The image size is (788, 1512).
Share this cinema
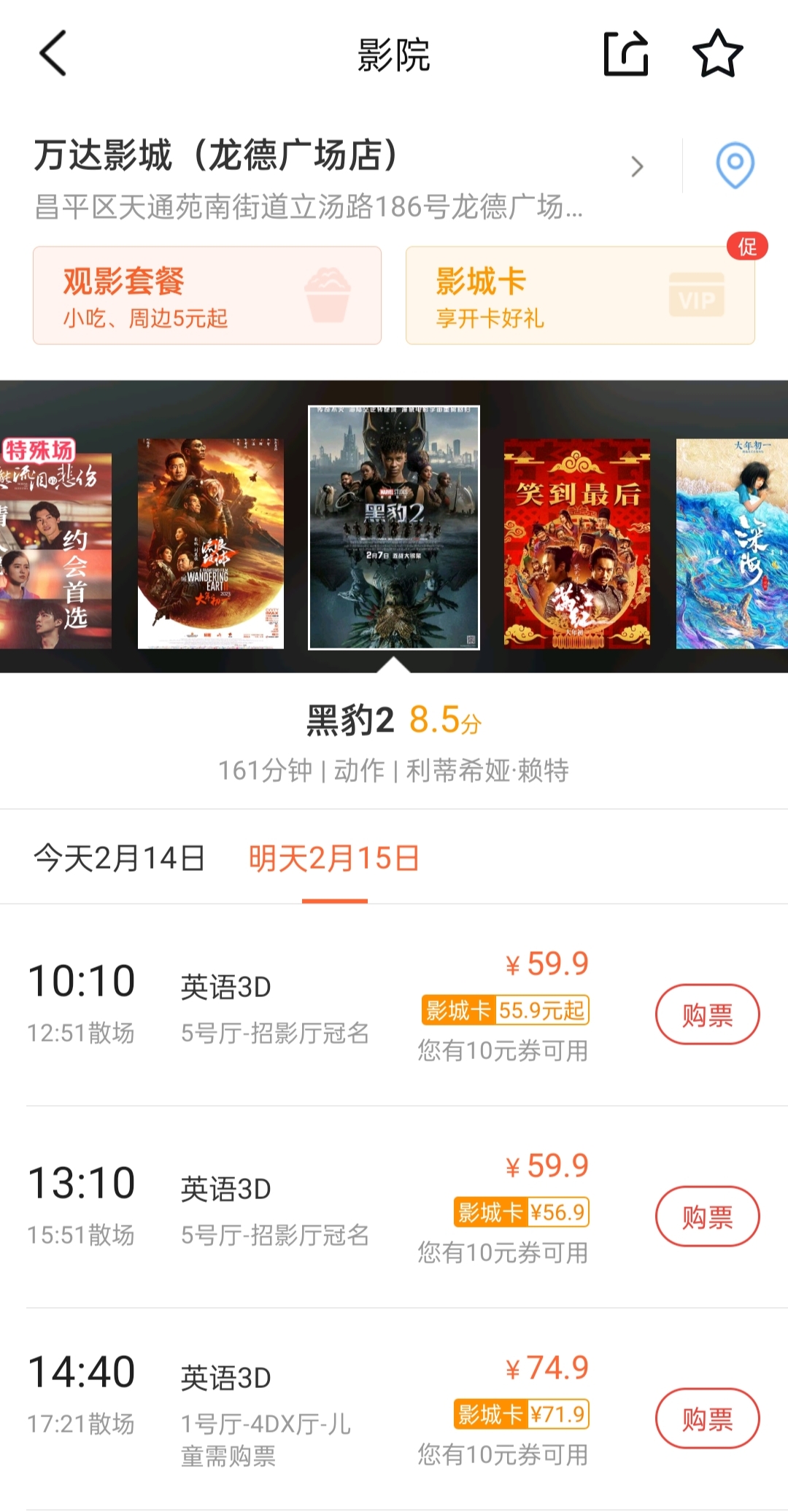(x=625, y=53)
